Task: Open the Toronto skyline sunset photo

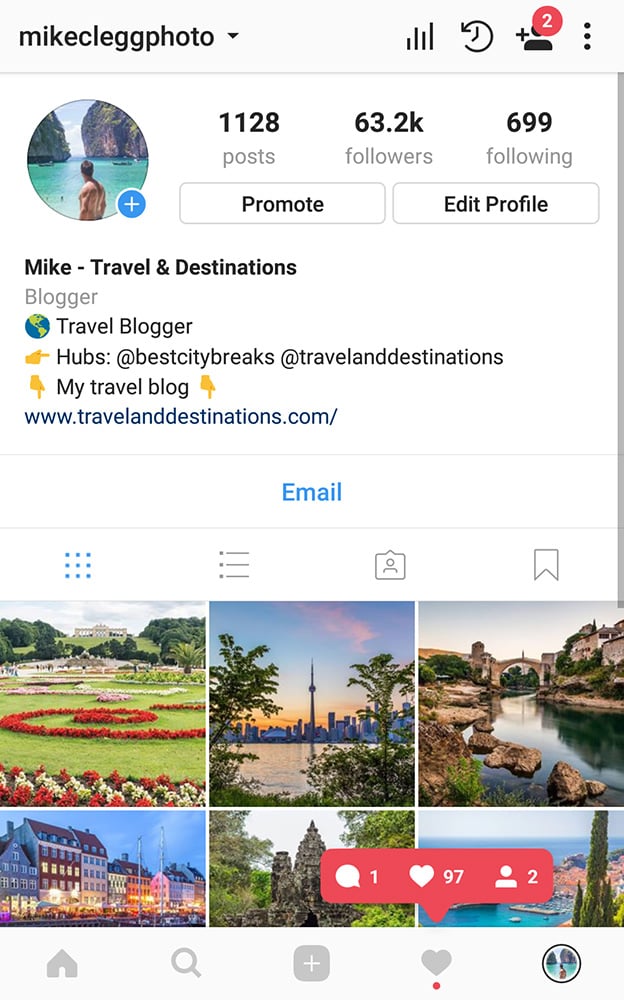Action: click(x=312, y=704)
